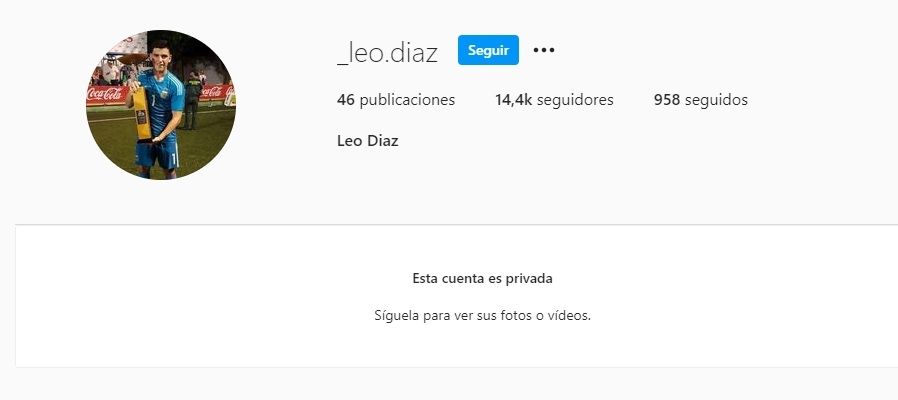Open the three-dot options menu
This screenshot has height=400, width=898.
pos(544,50)
